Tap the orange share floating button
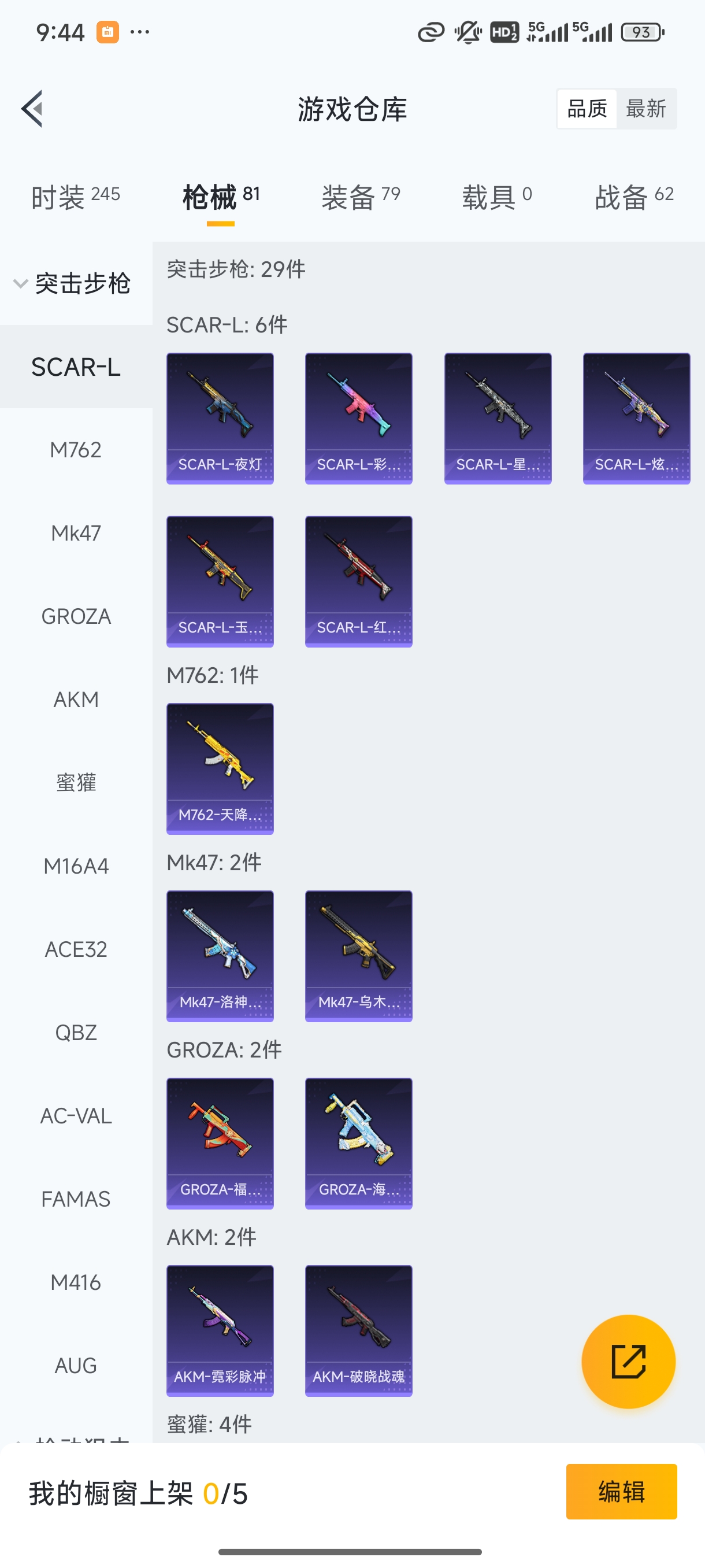Image resolution: width=705 pixels, height=1568 pixels. (x=628, y=1361)
